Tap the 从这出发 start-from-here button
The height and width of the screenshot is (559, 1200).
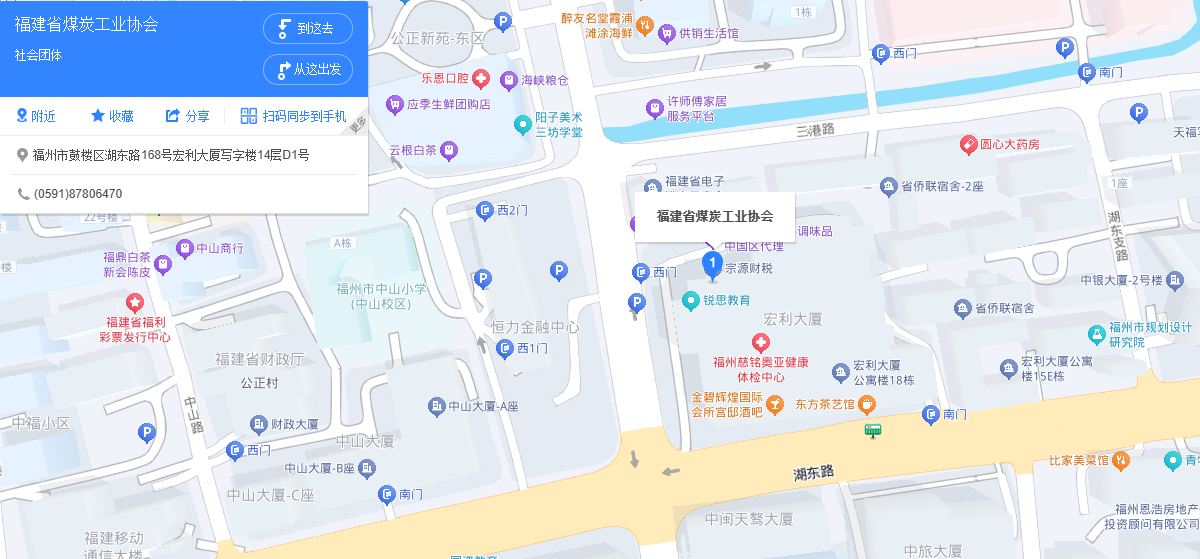coord(307,69)
